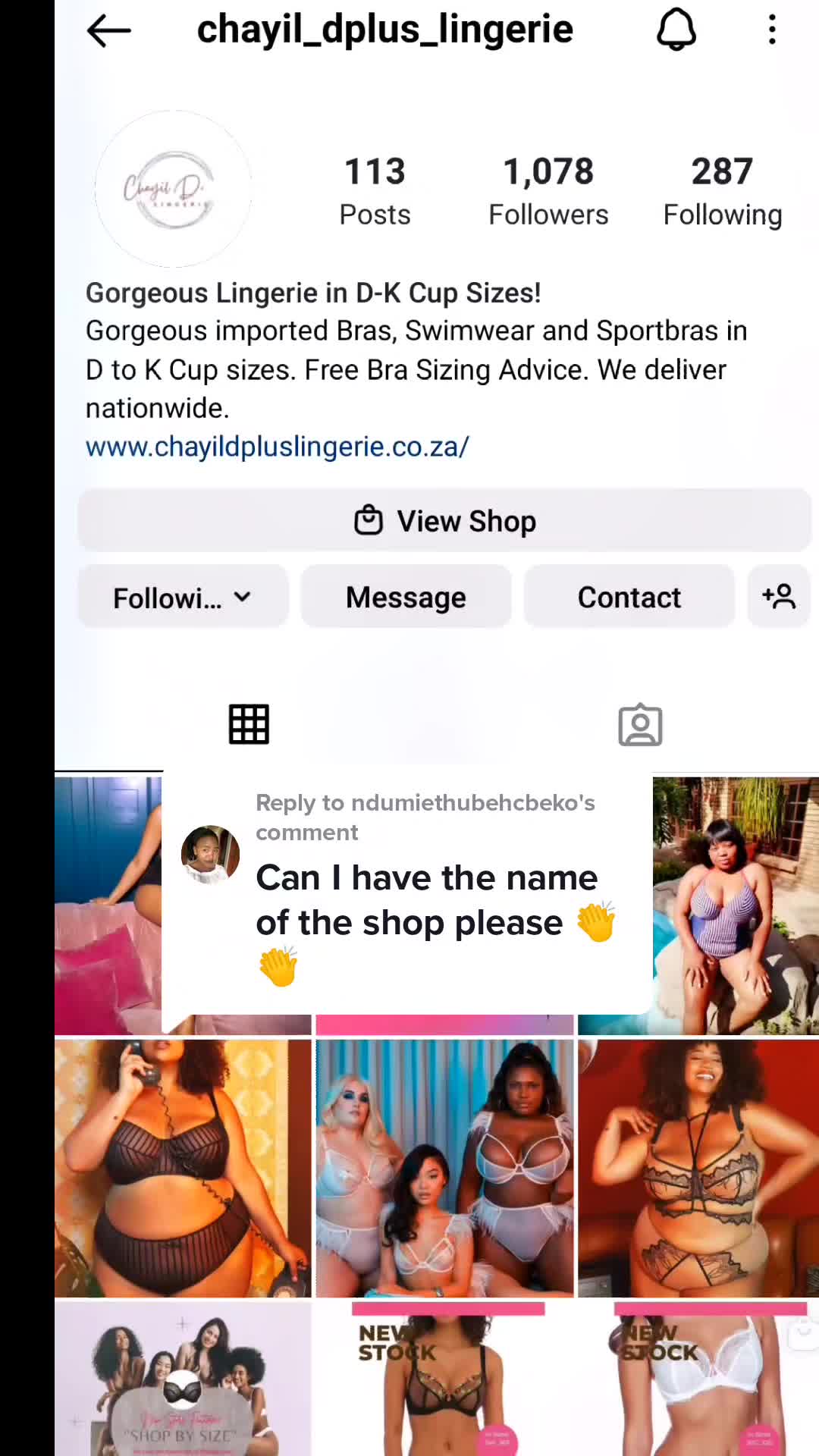This screenshot has height=1456, width=819.
Task: Open the notifications bell for this profile
Action: coord(676,30)
